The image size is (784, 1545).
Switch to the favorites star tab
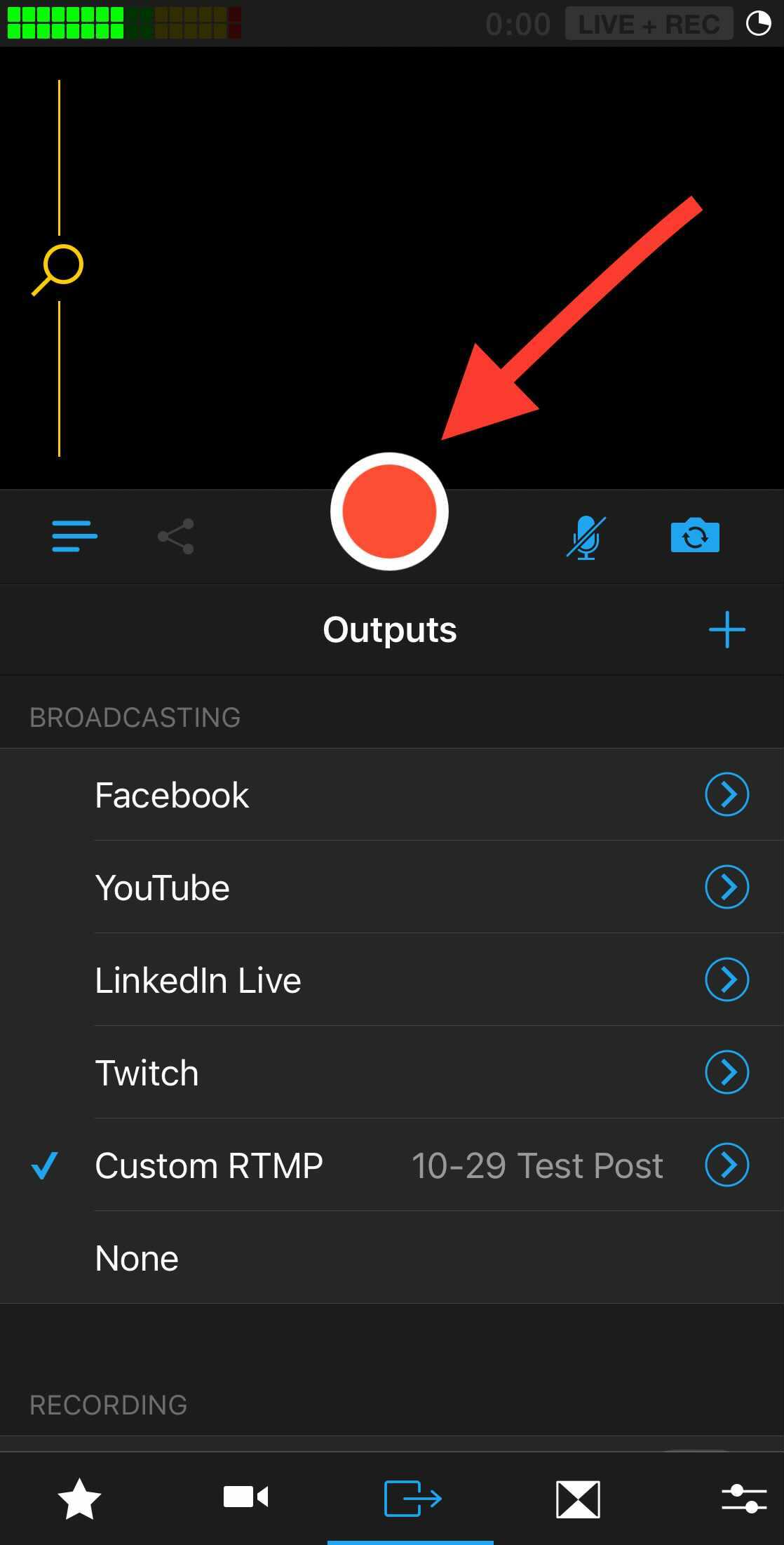79,1499
